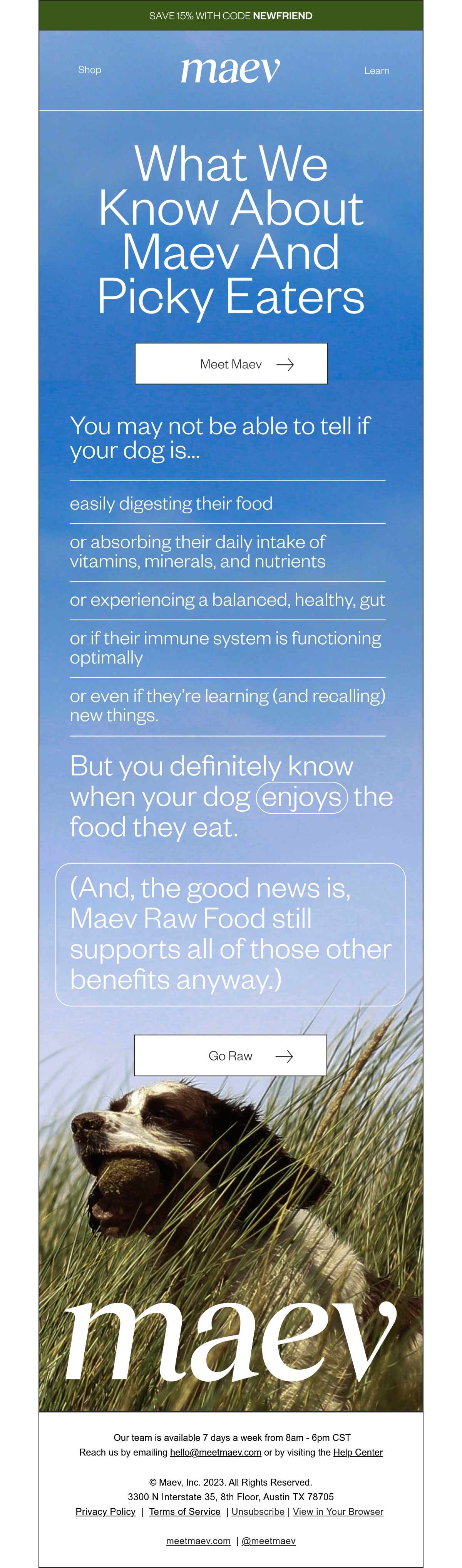Email hello@meetmaev.com
462x1568 pixels.
pyautogui.click(x=216, y=1452)
